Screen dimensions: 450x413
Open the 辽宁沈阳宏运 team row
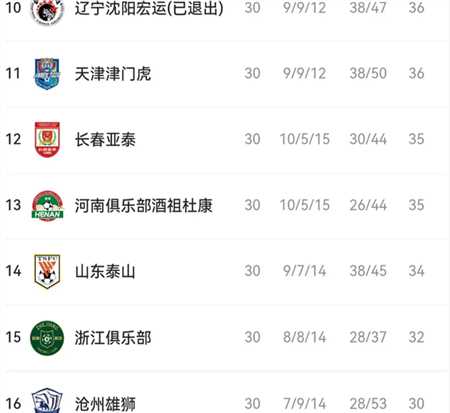225,13
